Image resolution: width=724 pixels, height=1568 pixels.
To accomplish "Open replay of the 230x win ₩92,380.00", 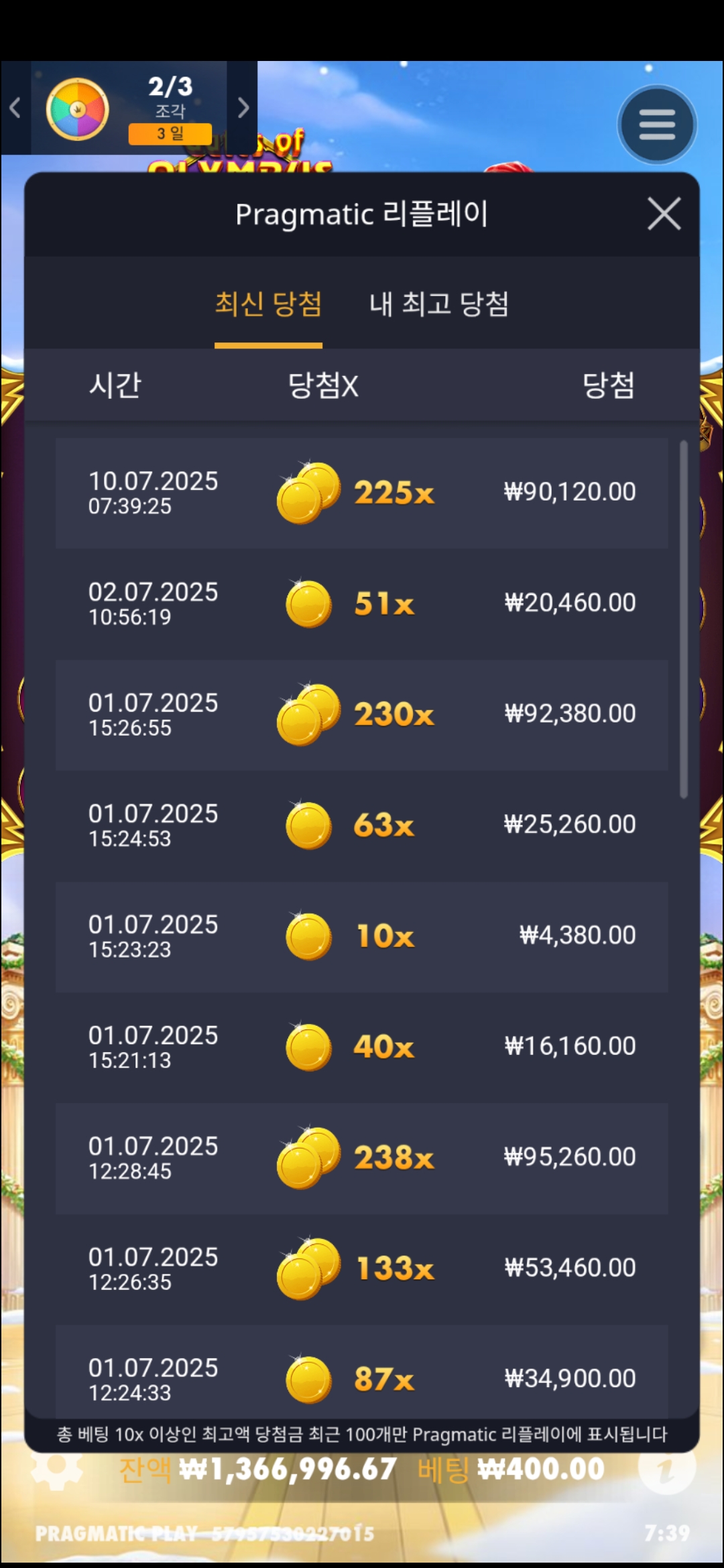I will [362, 714].
